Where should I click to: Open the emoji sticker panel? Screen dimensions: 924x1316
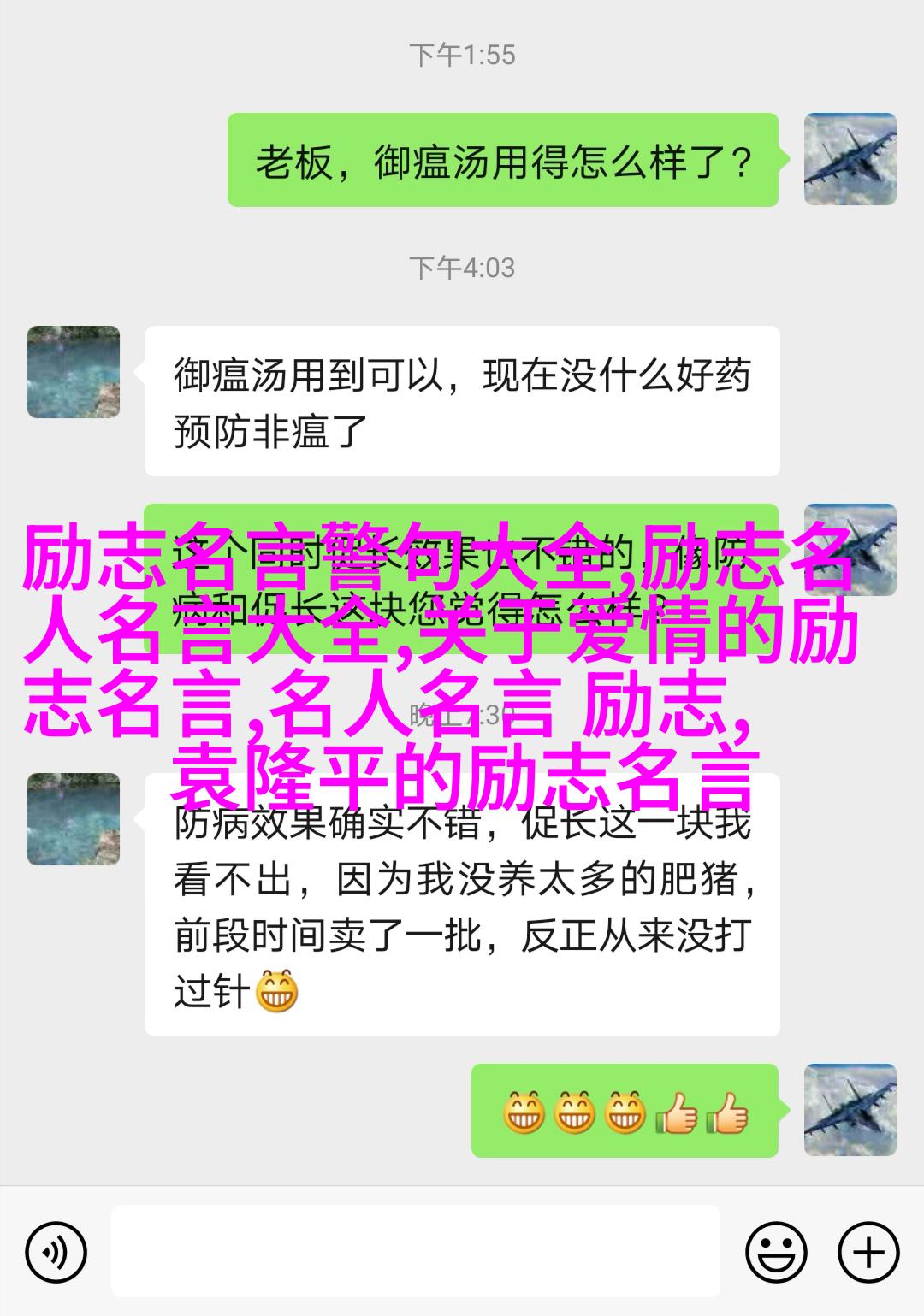pyautogui.click(x=776, y=1253)
